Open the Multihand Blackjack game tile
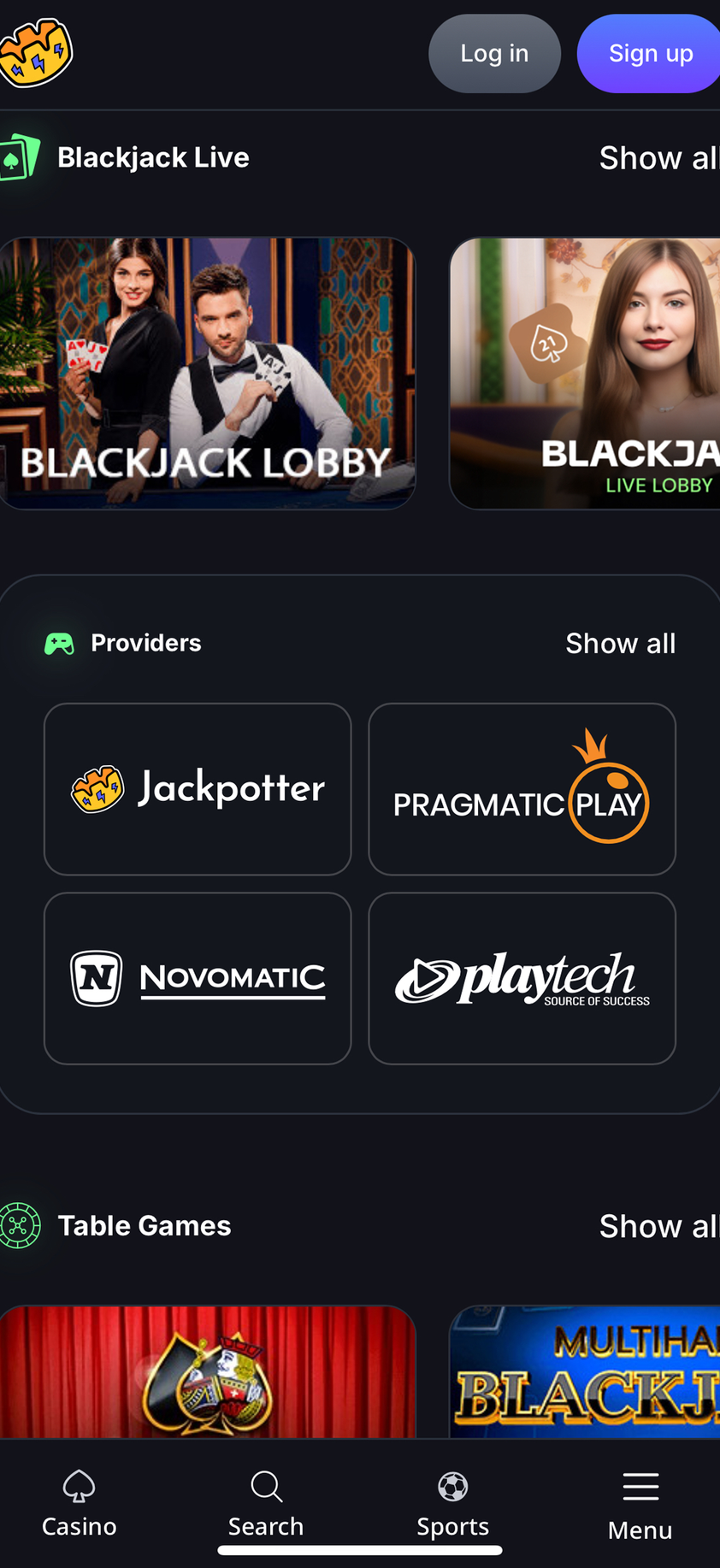The image size is (720, 1568). pyautogui.click(x=585, y=1371)
